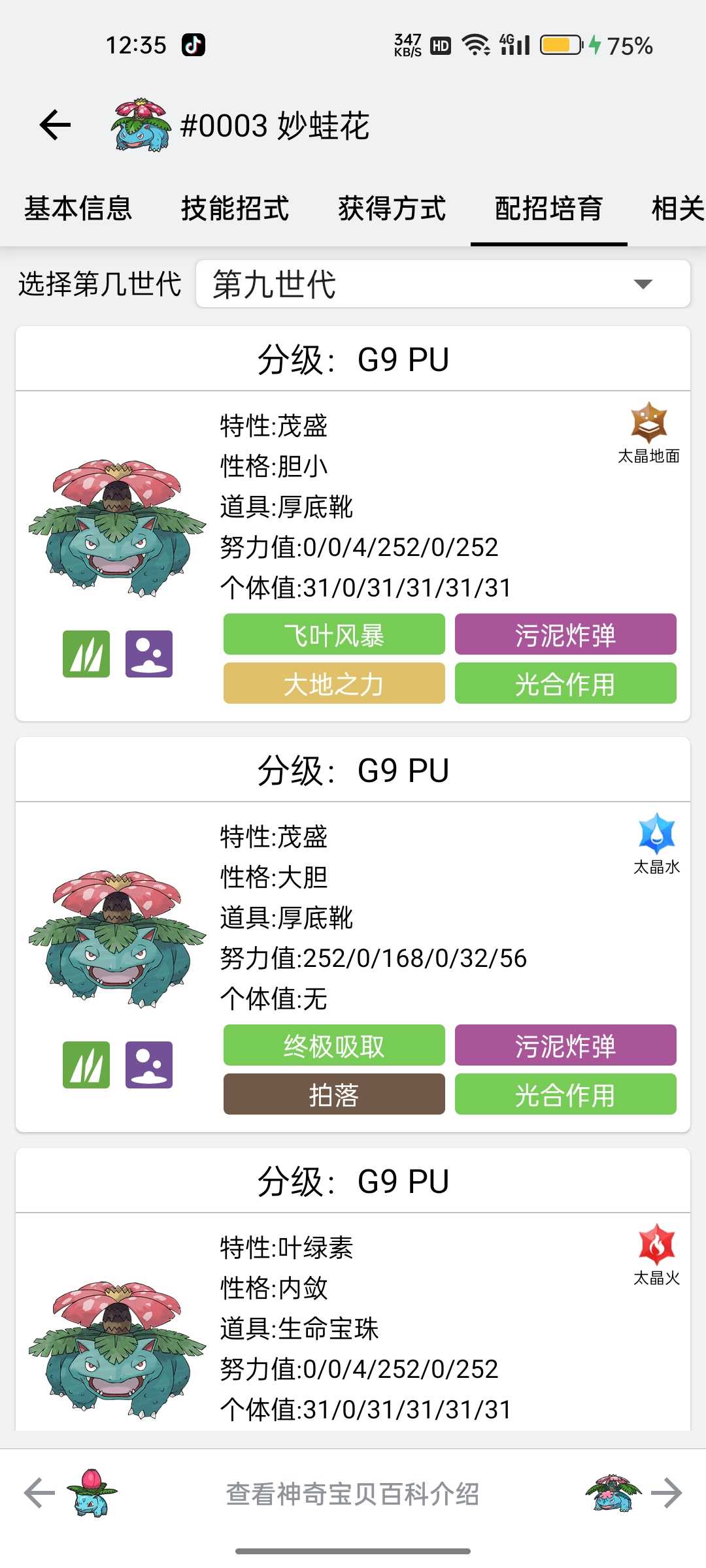Switch to the 获得方式 tab

tap(392, 209)
